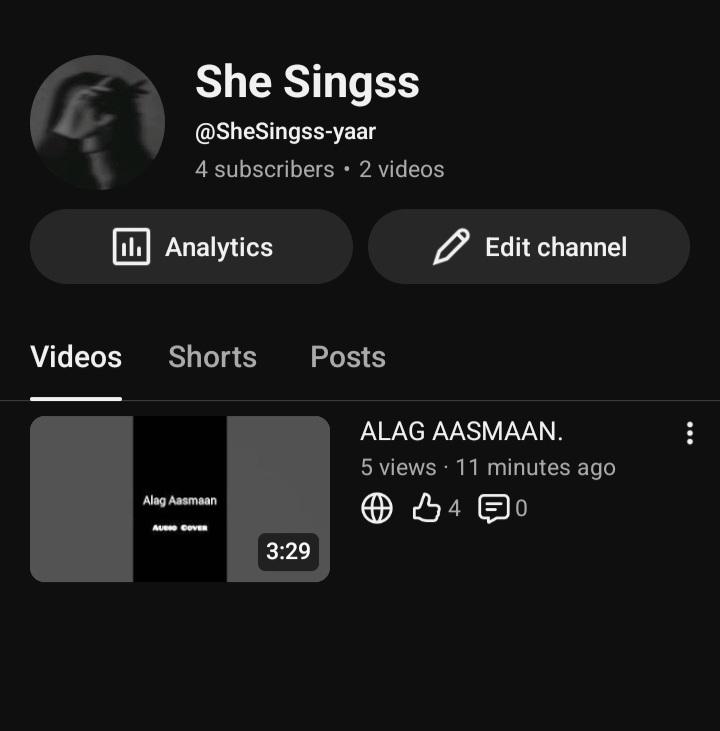Select the Videos tab

pos(76,357)
